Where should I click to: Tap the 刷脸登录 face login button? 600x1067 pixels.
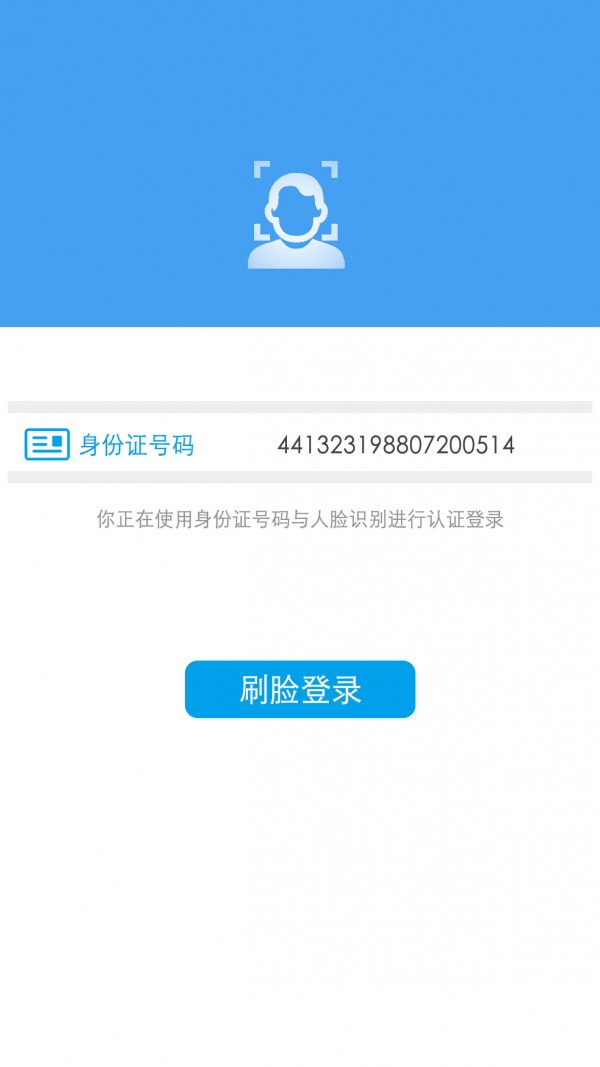pos(300,689)
